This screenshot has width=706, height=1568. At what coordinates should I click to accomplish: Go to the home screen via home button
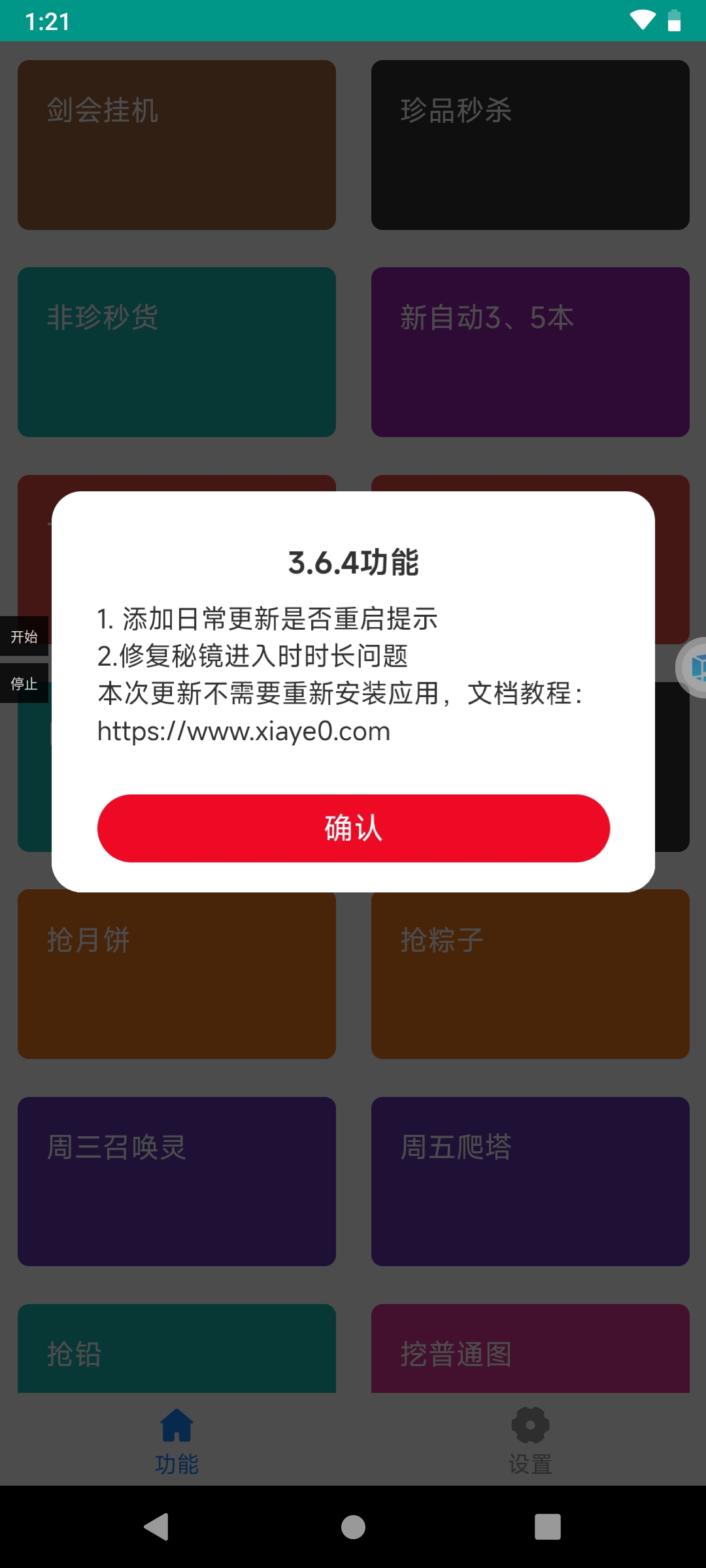[x=353, y=1527]
